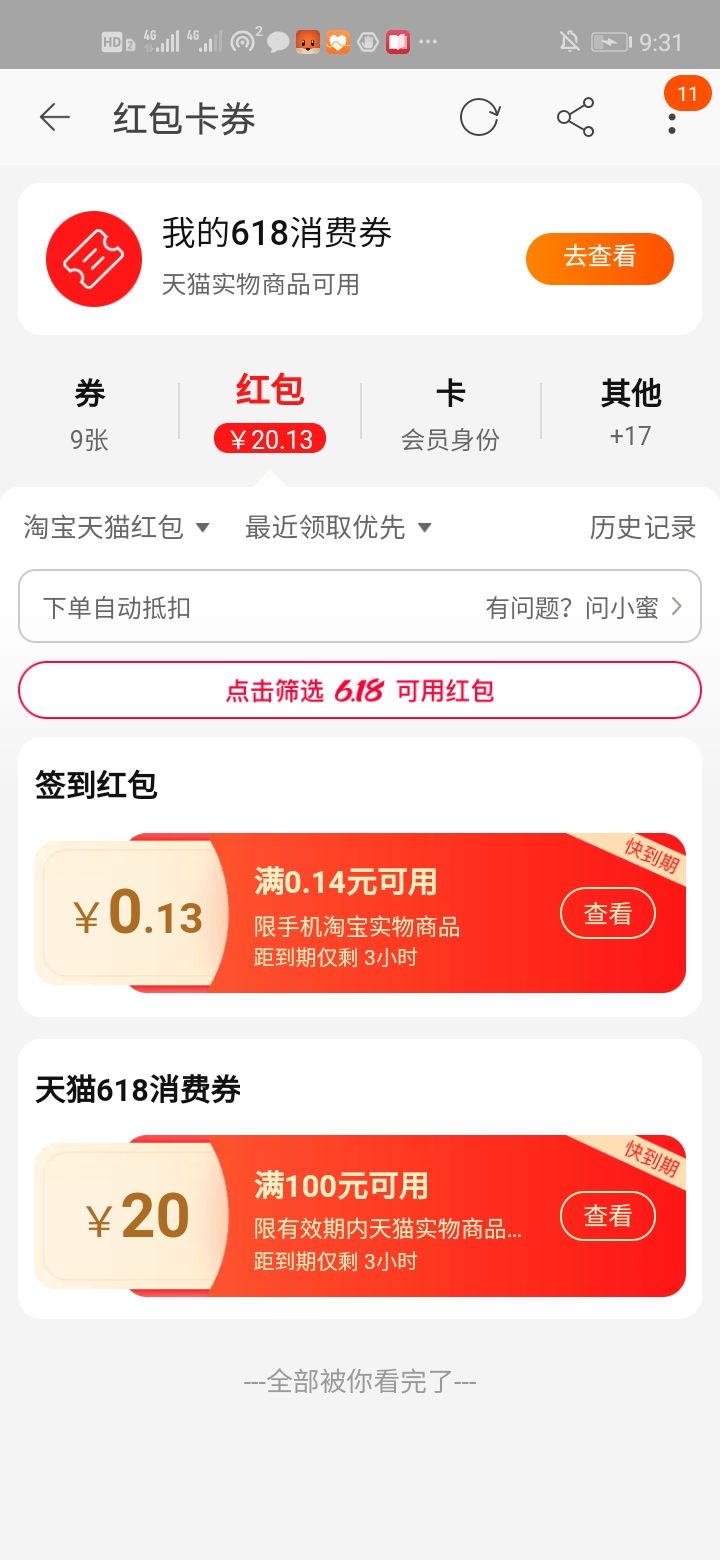Select the 红包 tab
The height and width of the screenshot is (1560, 720).
click(270, 412)
